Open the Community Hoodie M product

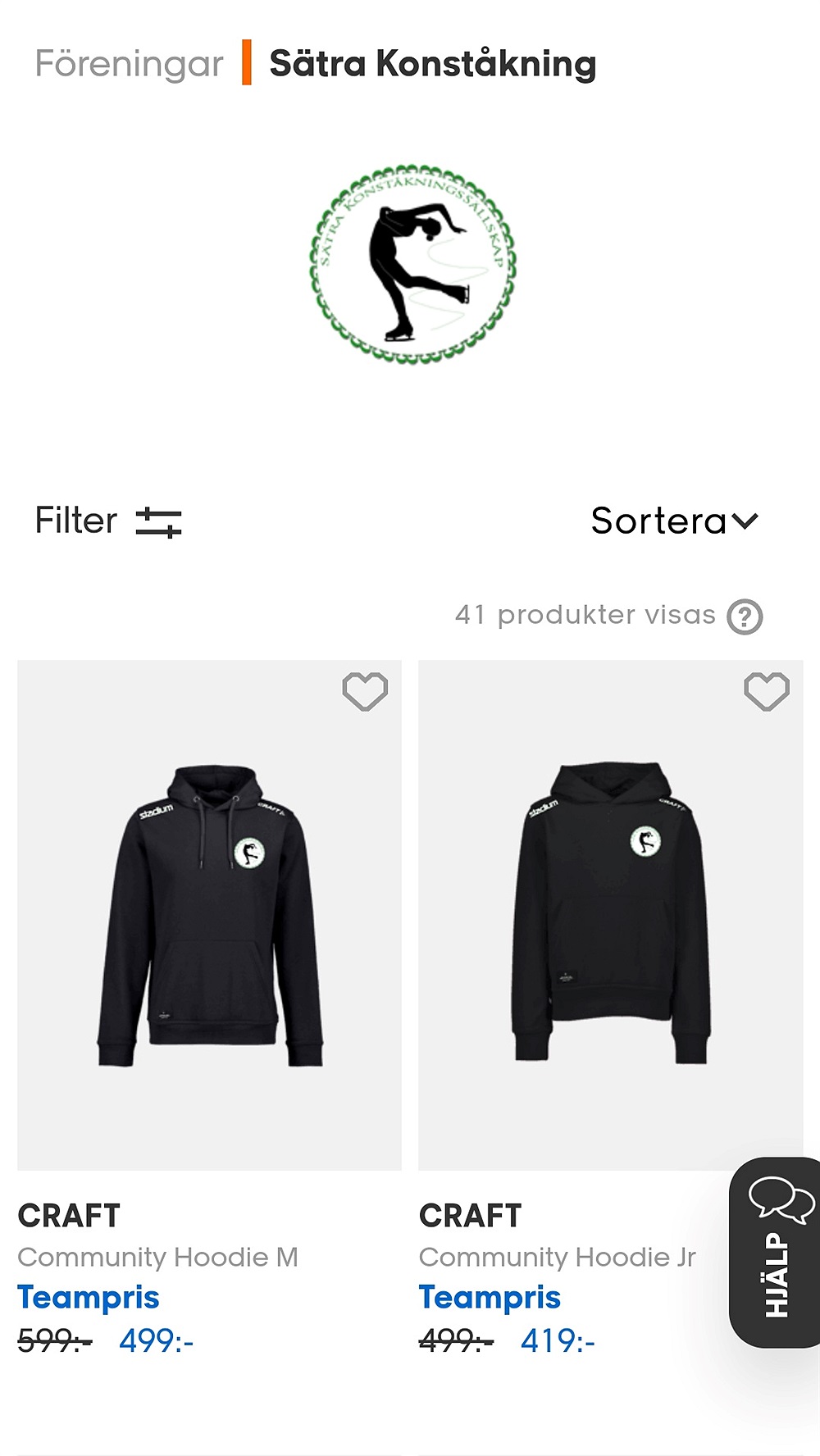209,914
